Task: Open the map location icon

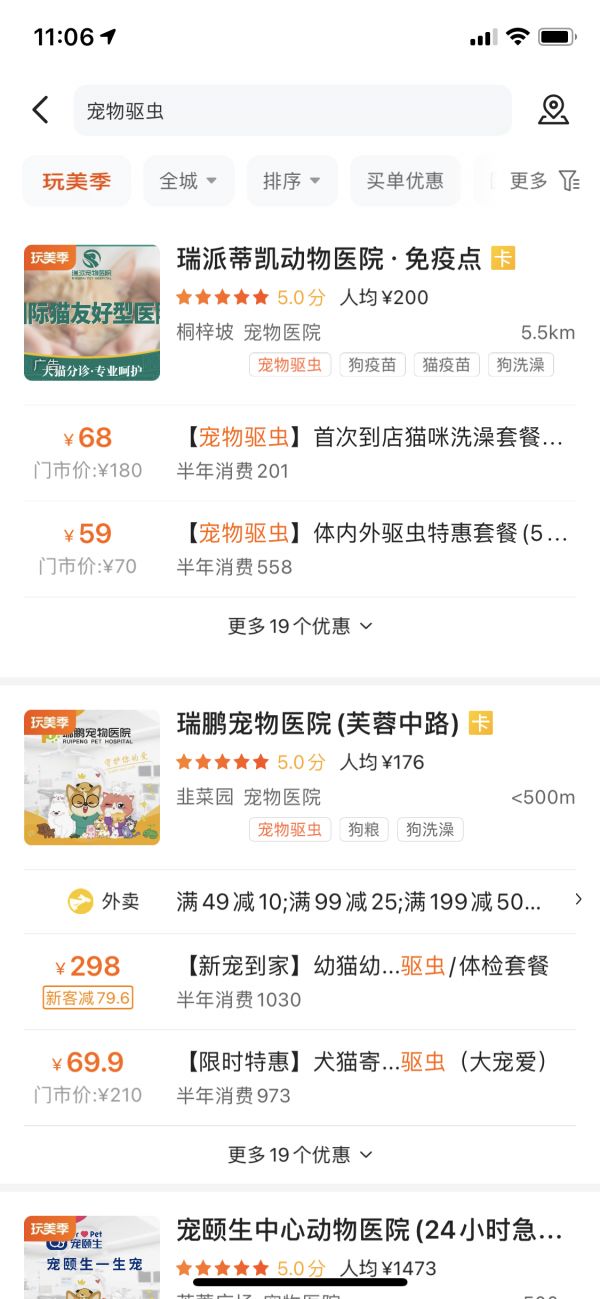Action: 553,110
